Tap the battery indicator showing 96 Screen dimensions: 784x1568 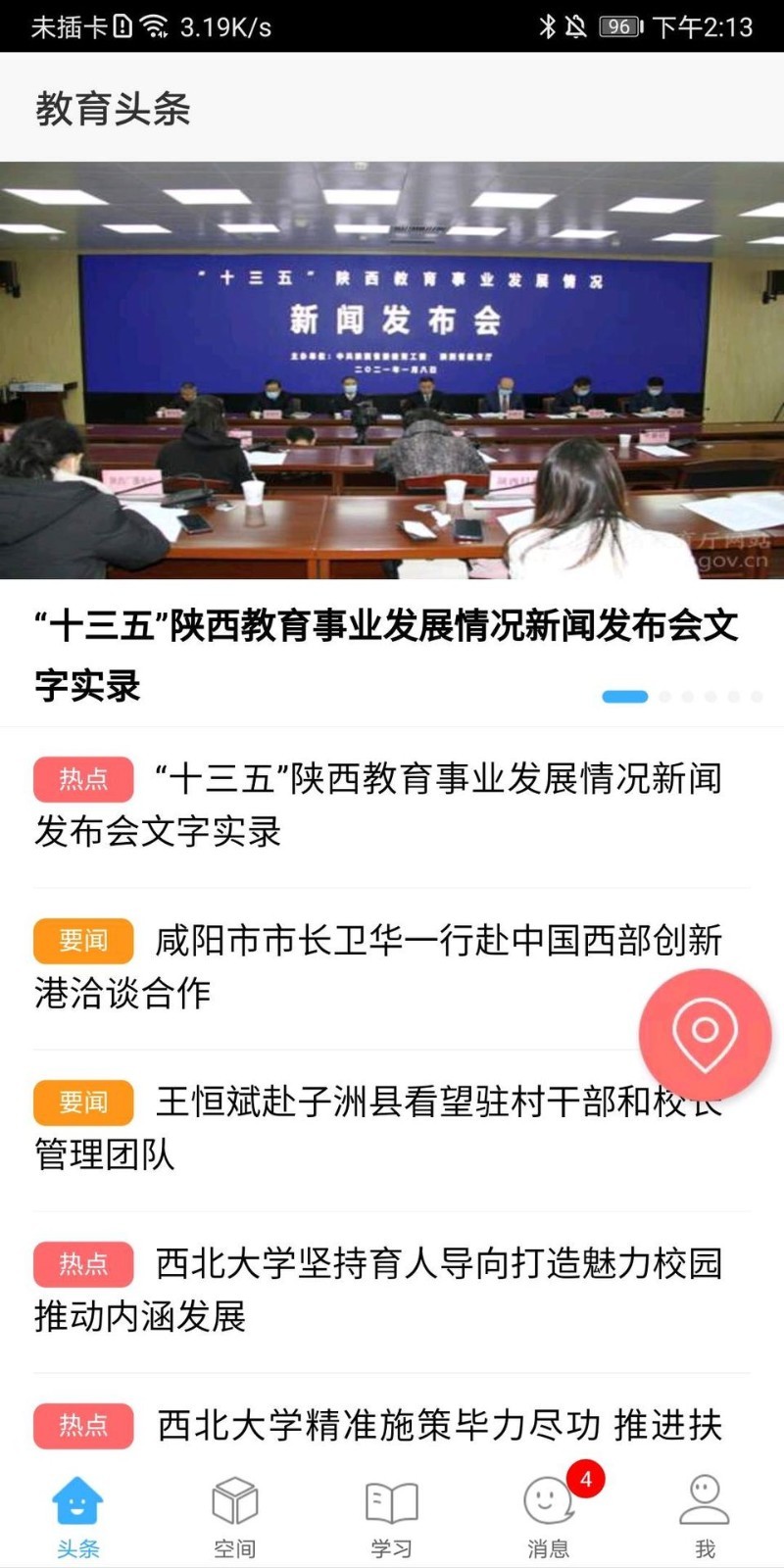[619, 25]
